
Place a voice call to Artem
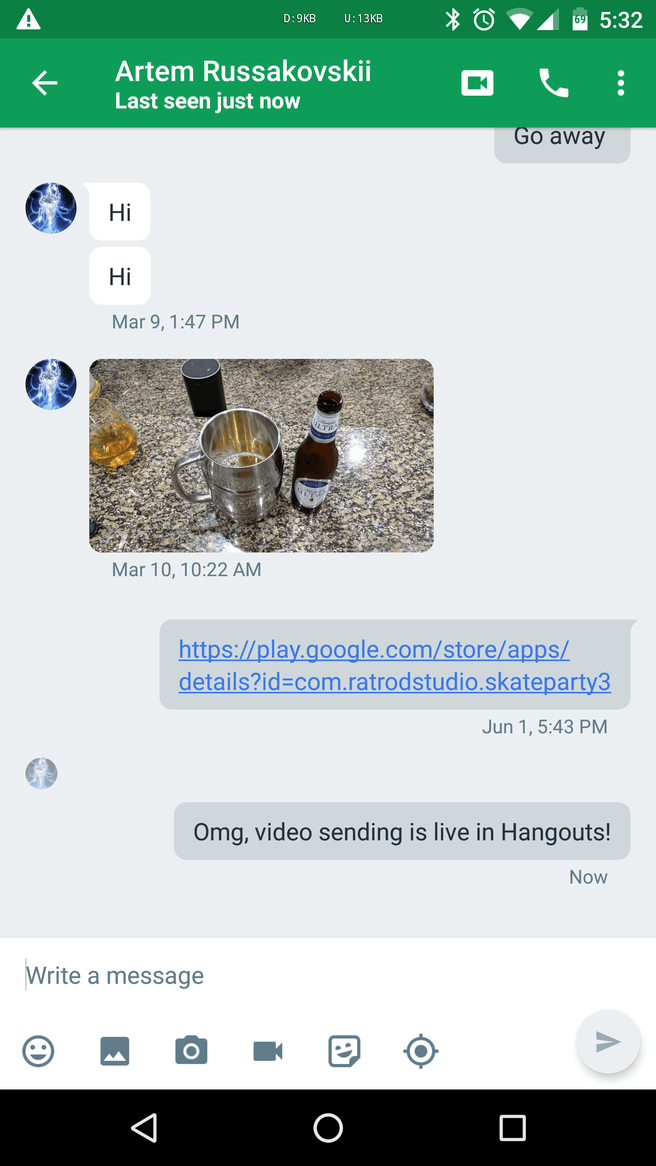pyautogui.click(x=553, y=84)
